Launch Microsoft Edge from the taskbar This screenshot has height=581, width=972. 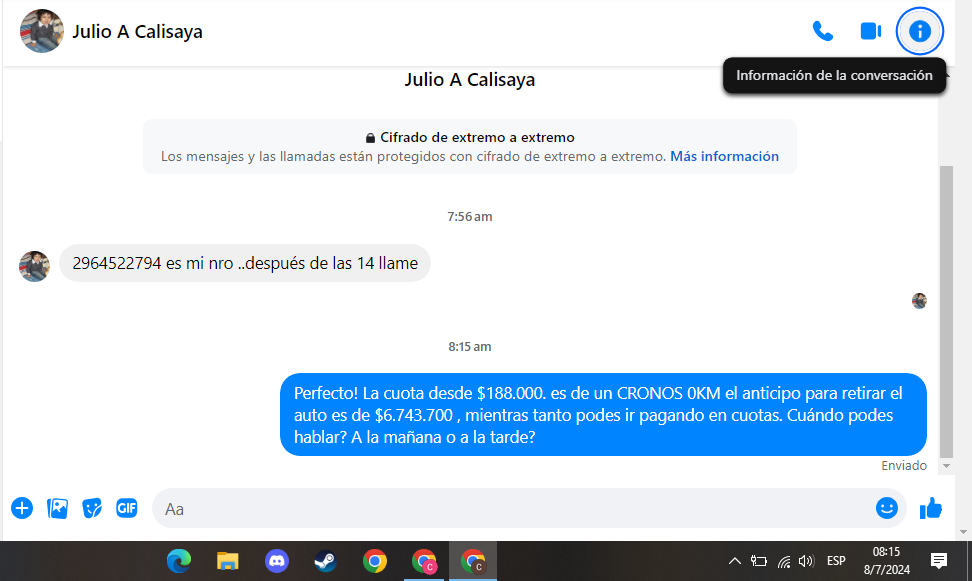(x=179, y=561)
